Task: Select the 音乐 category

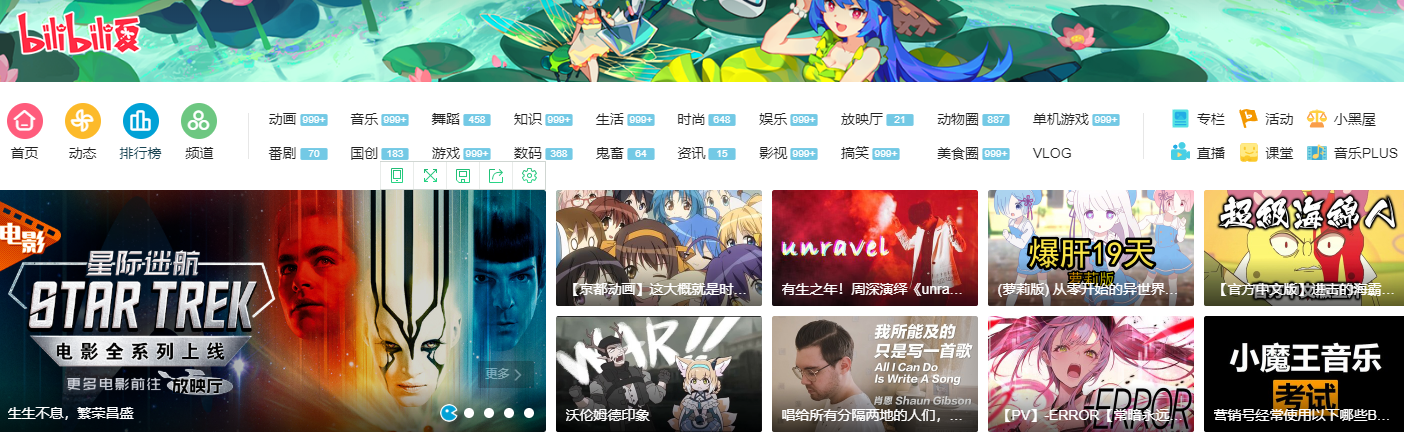Action: pos(364,119)
